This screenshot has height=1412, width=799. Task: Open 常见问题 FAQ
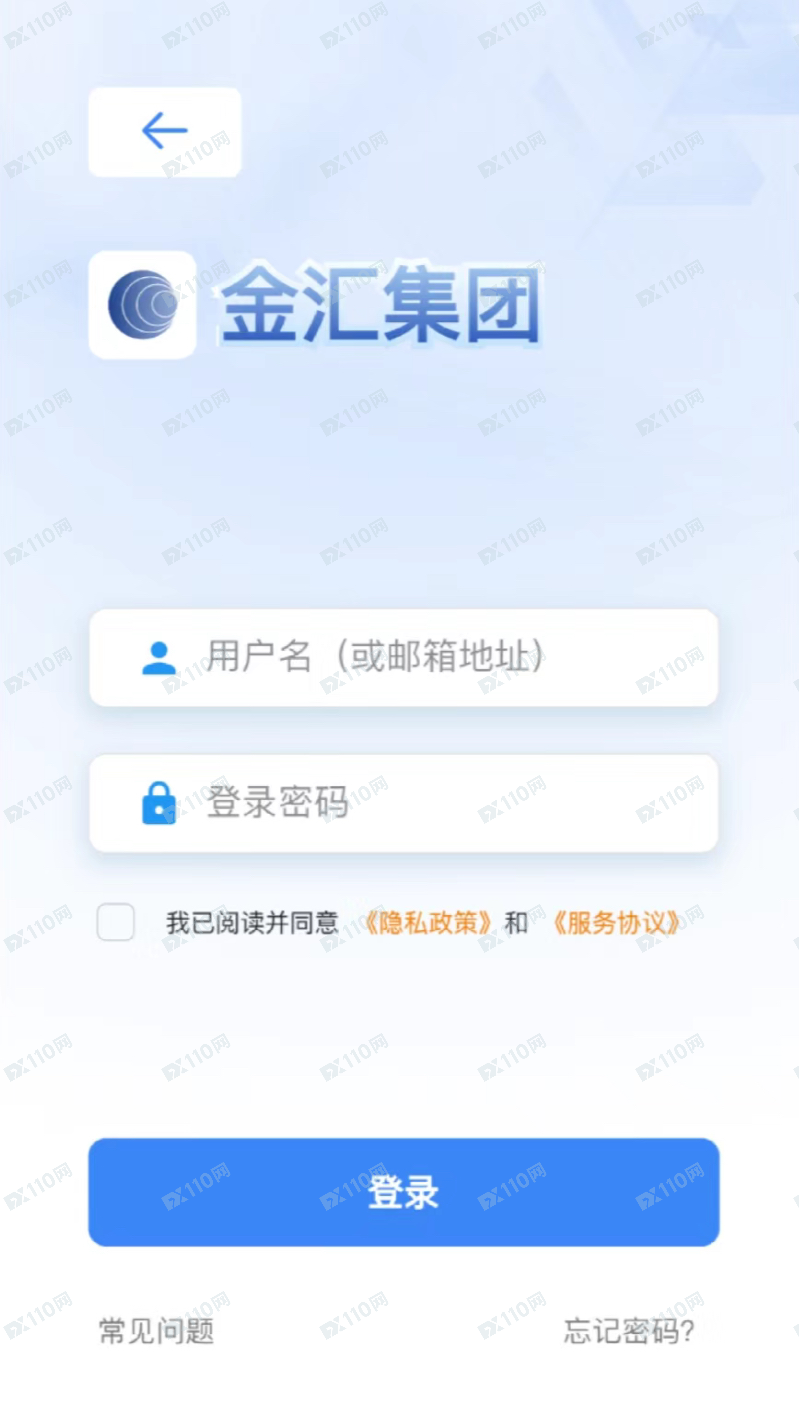point(156,1331)
